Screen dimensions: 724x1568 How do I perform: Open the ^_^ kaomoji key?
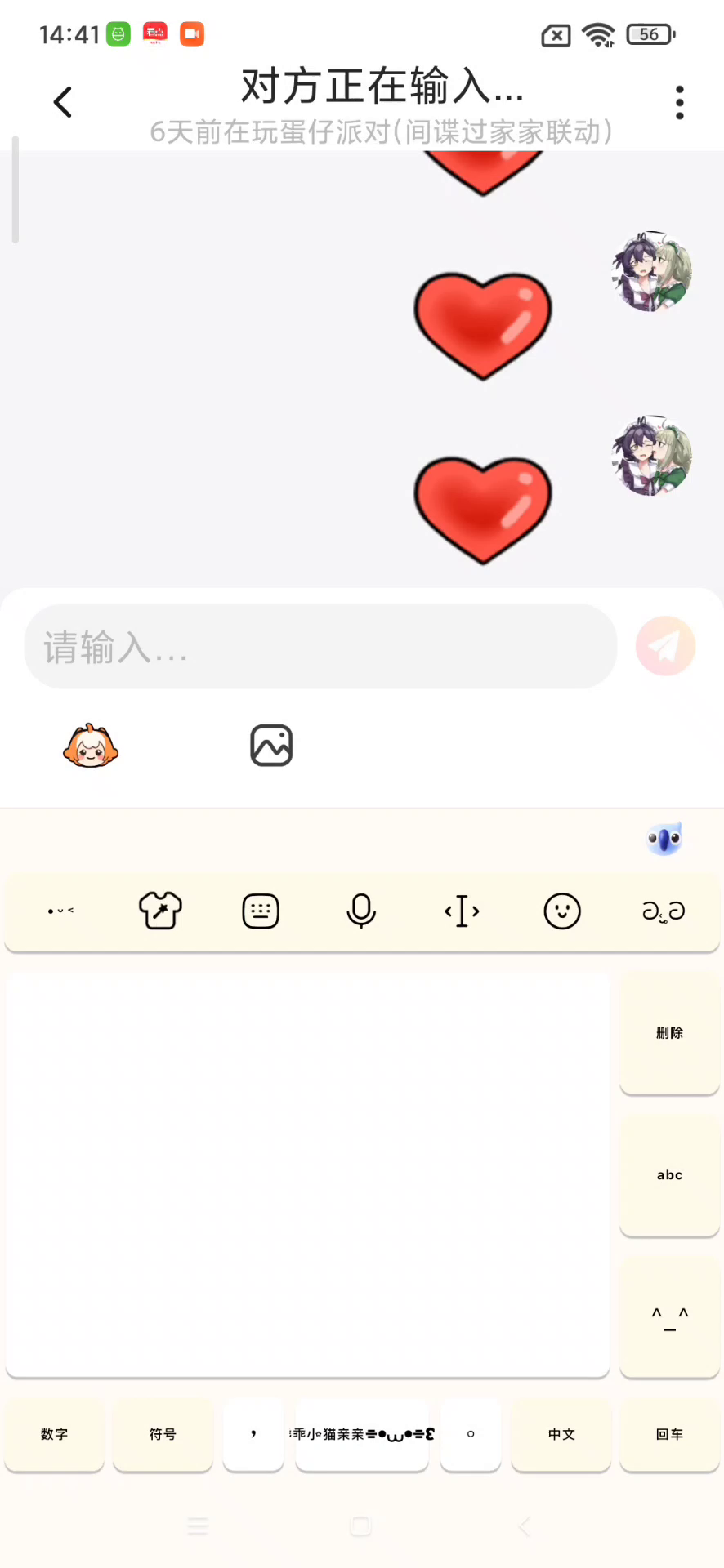pos(669,1317)
